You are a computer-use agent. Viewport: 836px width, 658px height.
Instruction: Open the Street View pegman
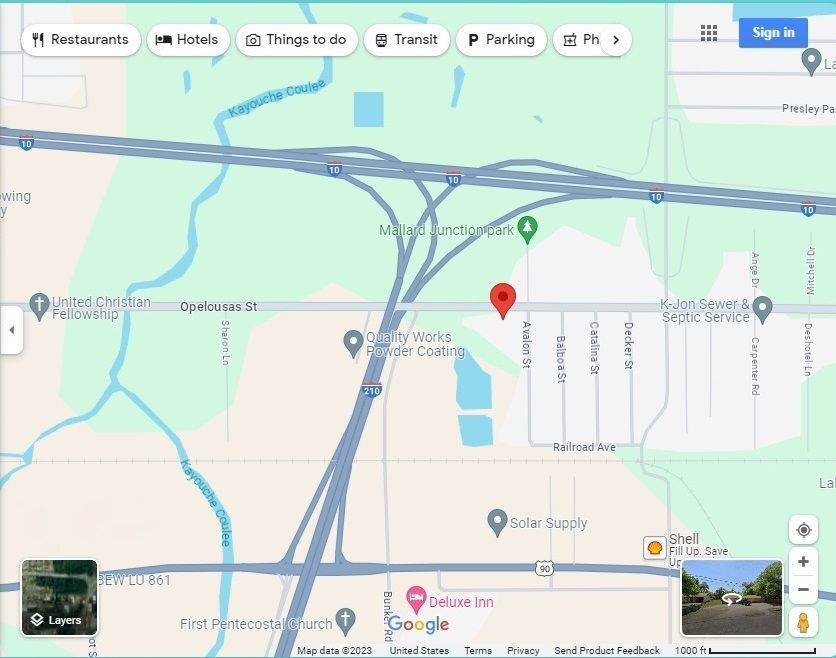pos(802,623)
